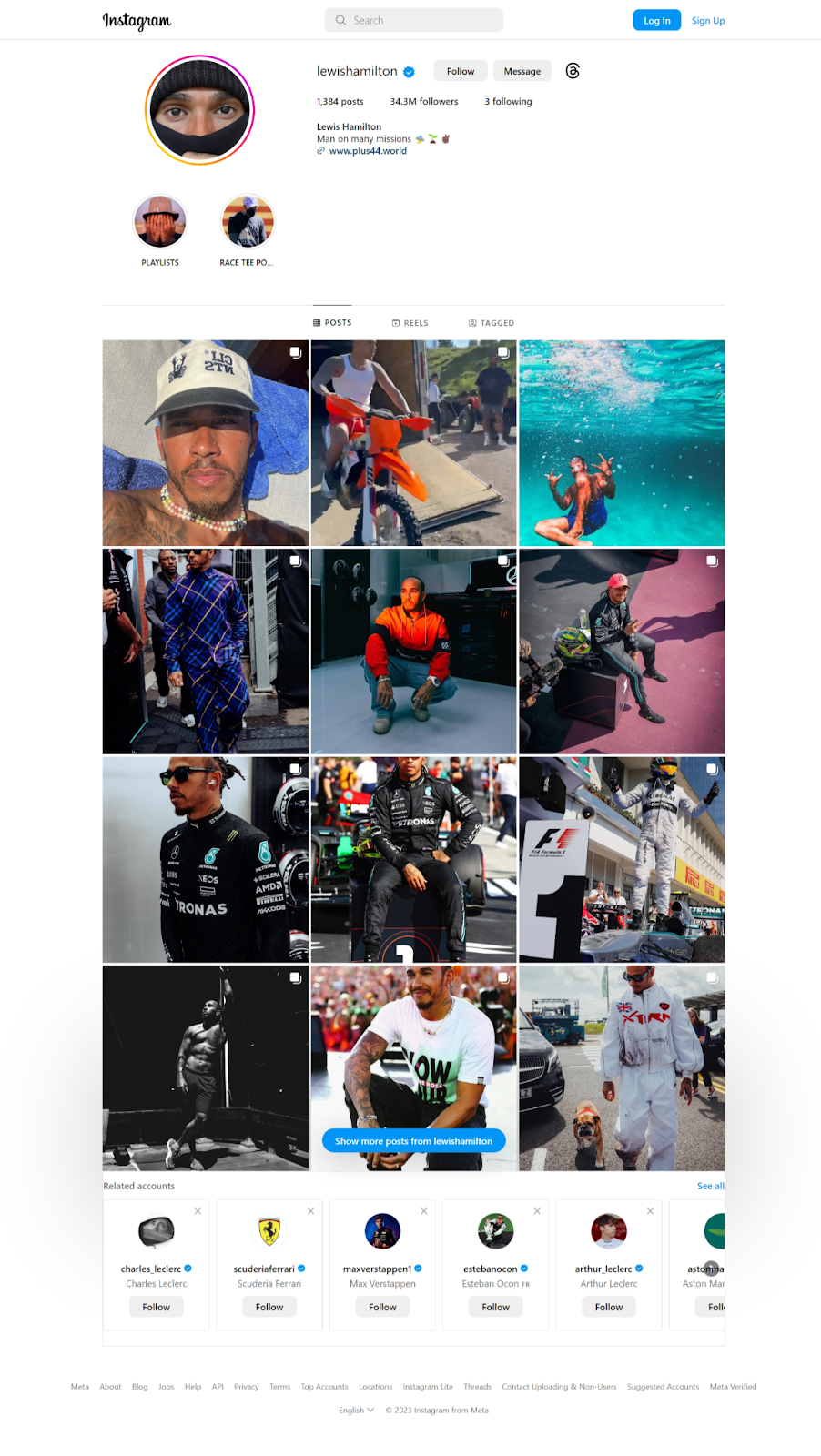Screen dimensions: 821x1456
Task: See all related accounts
Action: [710, 1186]
